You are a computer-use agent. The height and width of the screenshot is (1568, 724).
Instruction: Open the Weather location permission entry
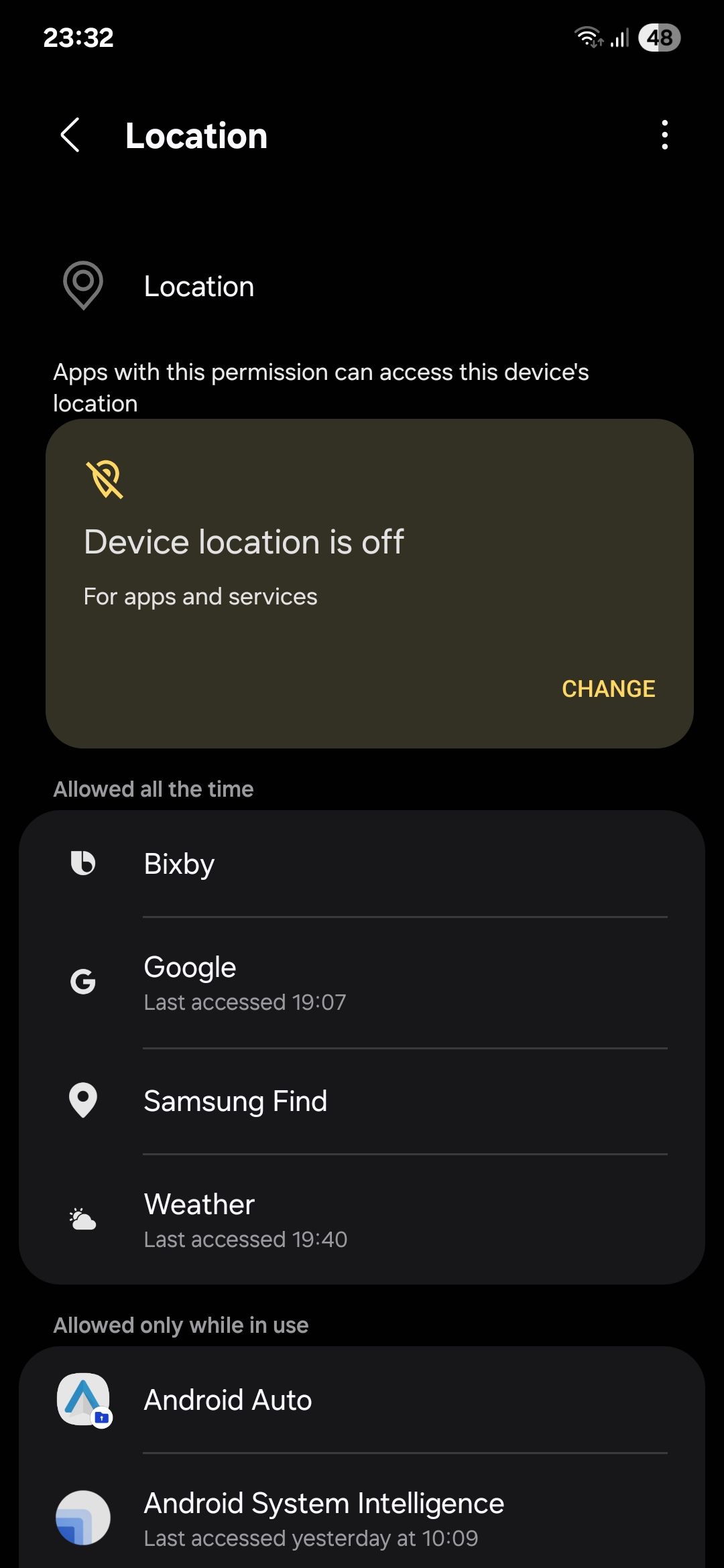pos(362,1218)
